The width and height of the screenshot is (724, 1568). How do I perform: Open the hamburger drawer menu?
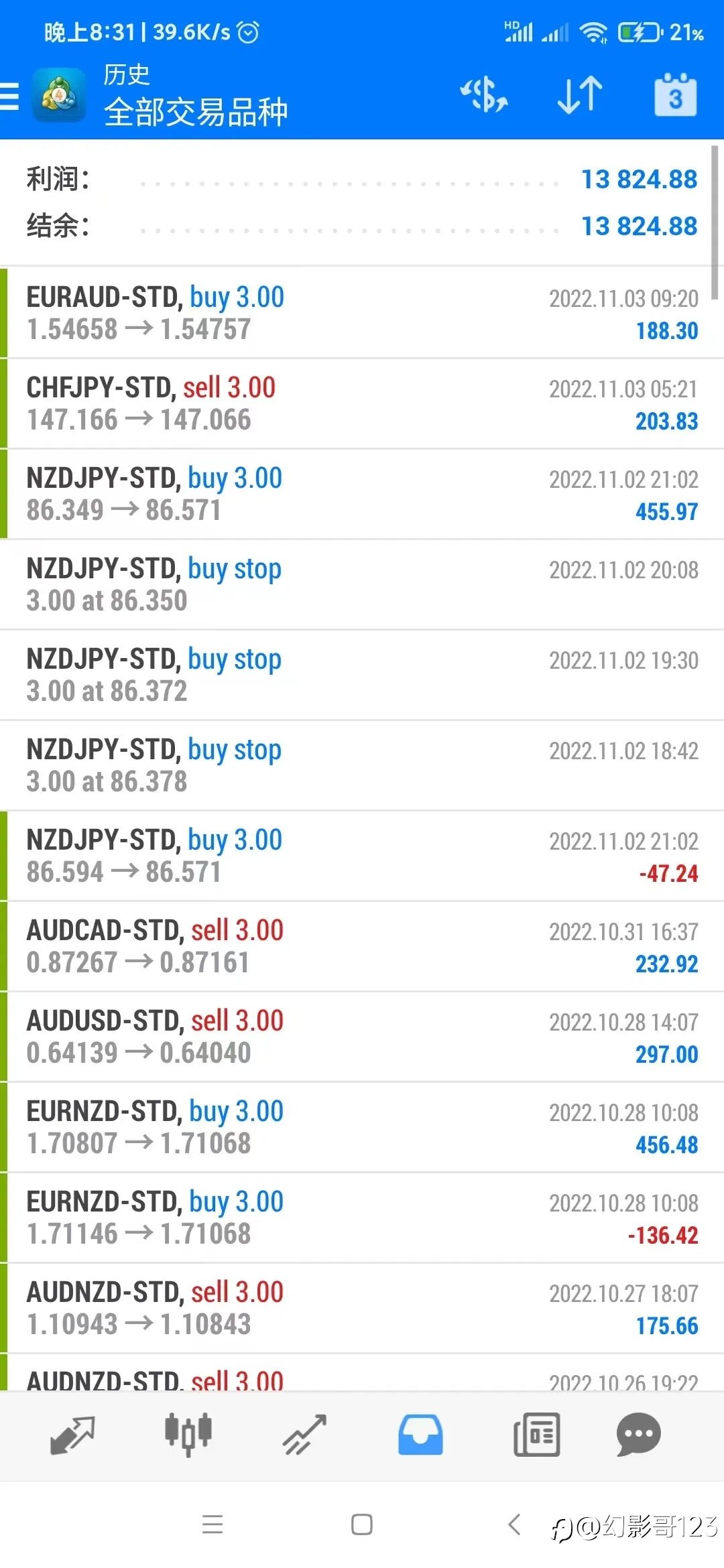tap(9, 96)
